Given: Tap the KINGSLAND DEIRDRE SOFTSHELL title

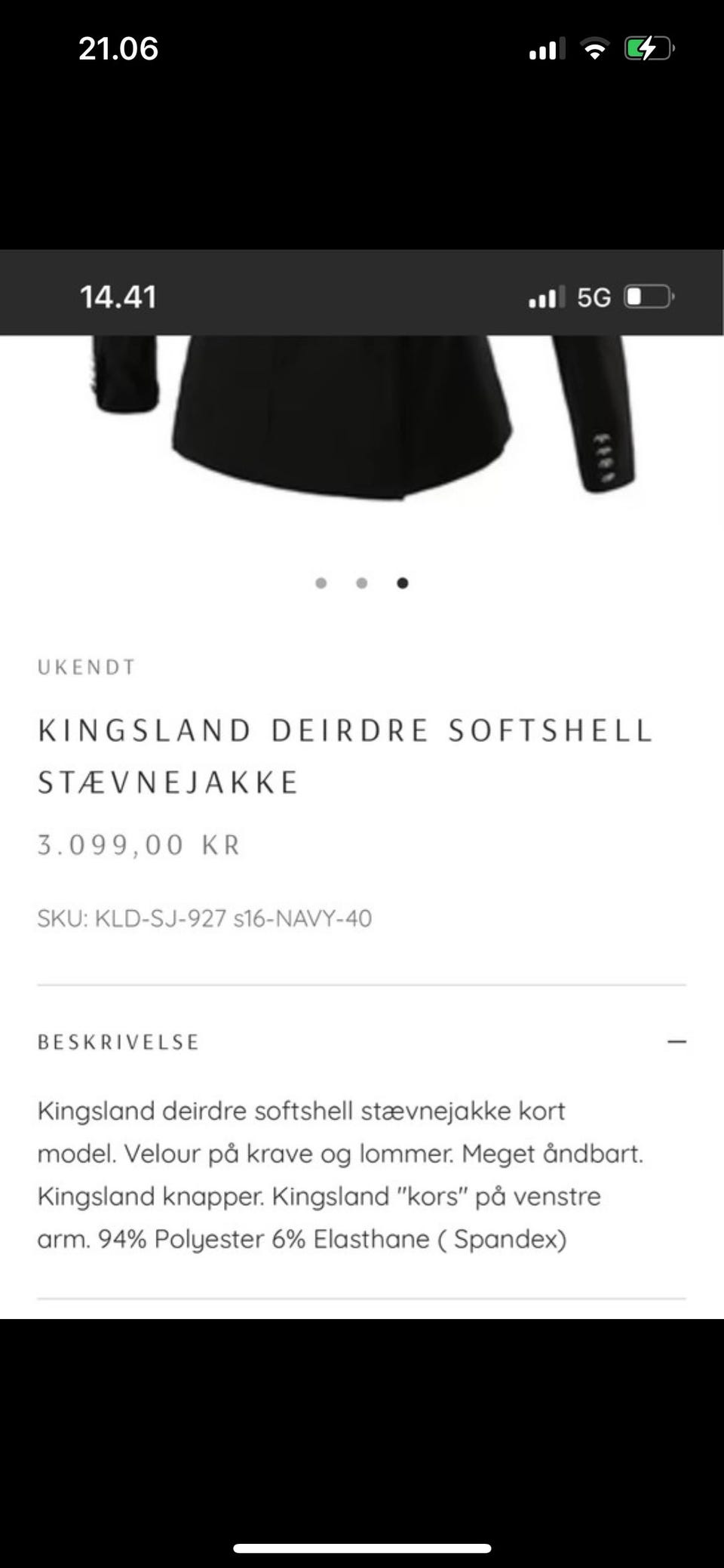Looking at the screenshot, I should [x=343, y=730].
